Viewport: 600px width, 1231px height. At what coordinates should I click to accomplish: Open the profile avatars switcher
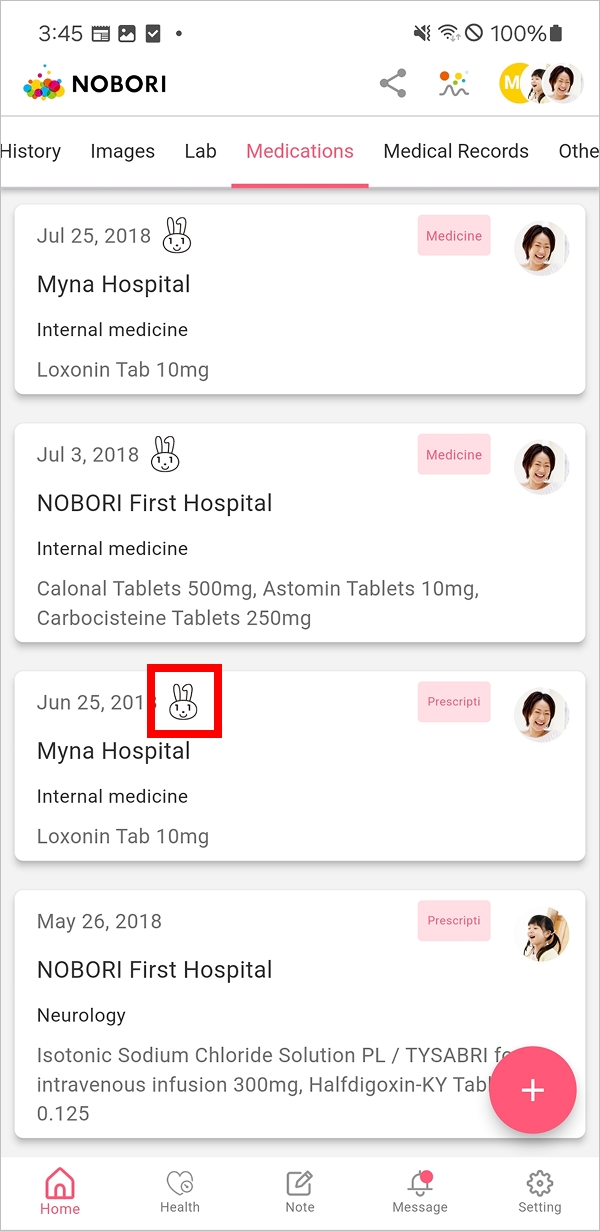(x=541, y=84)
